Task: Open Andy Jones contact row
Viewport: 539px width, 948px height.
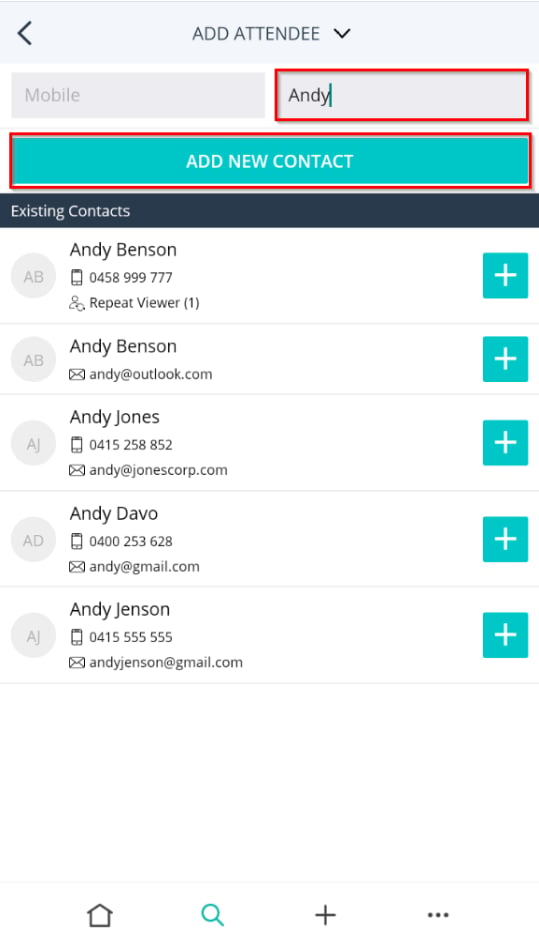Action: pos(242,443)
